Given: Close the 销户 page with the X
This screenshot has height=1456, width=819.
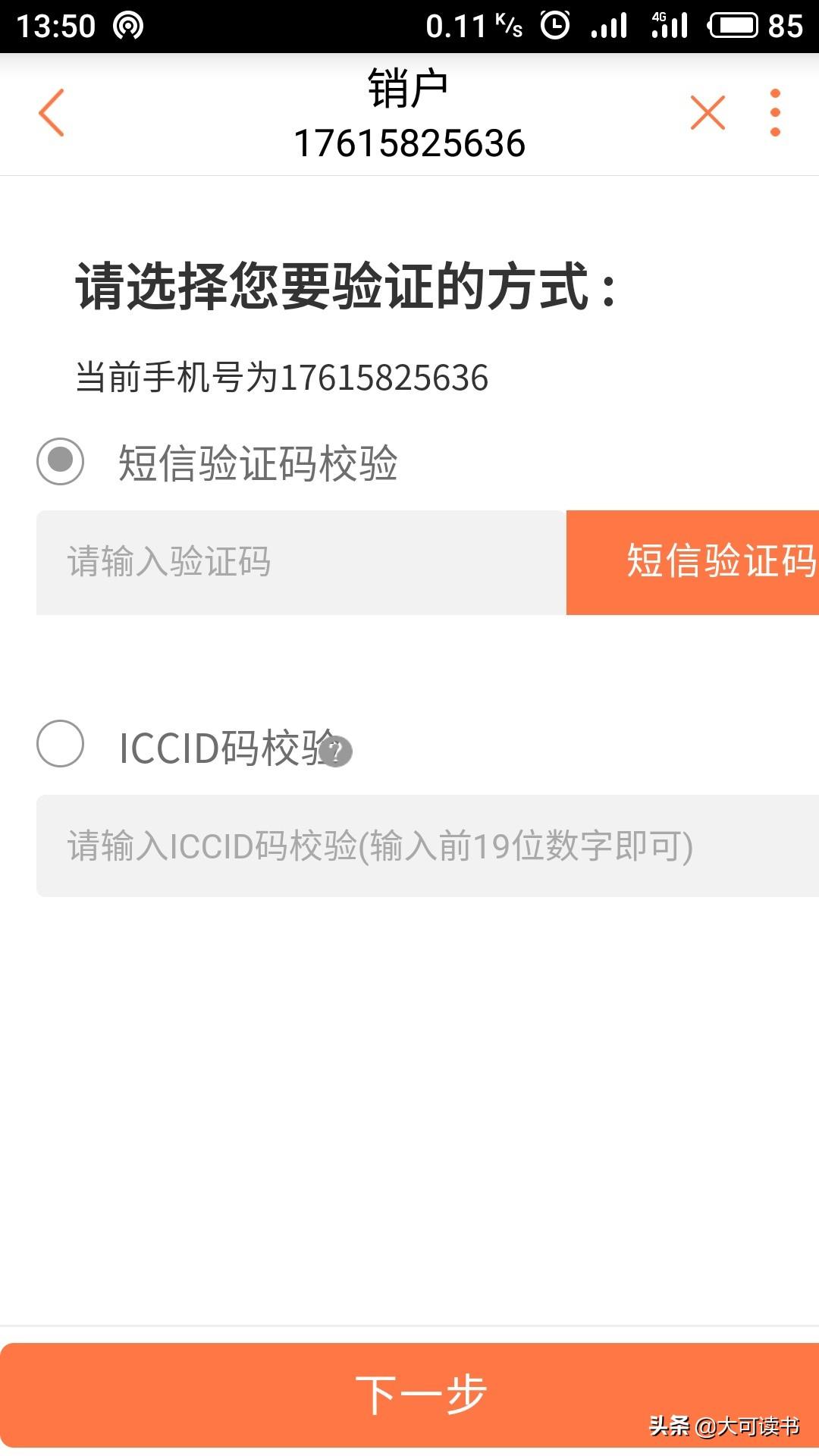Looking at the screenshot, I should (x=707, y=112).
